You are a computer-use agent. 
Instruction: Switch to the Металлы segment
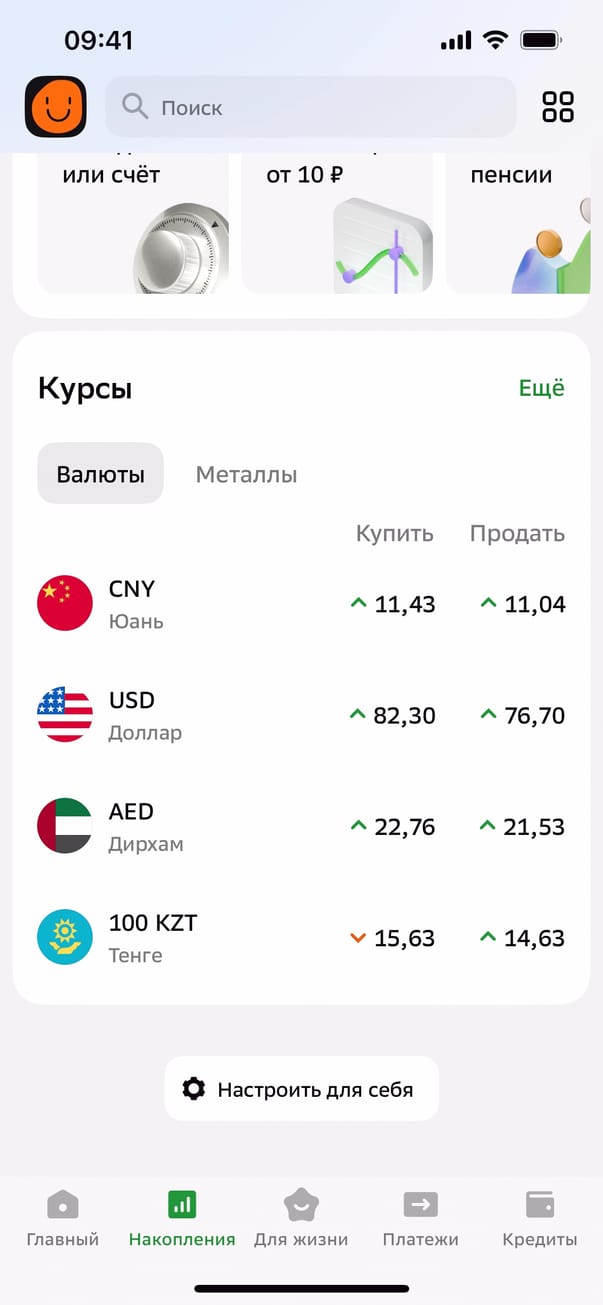pyautogui.click(x=246, y=474)
